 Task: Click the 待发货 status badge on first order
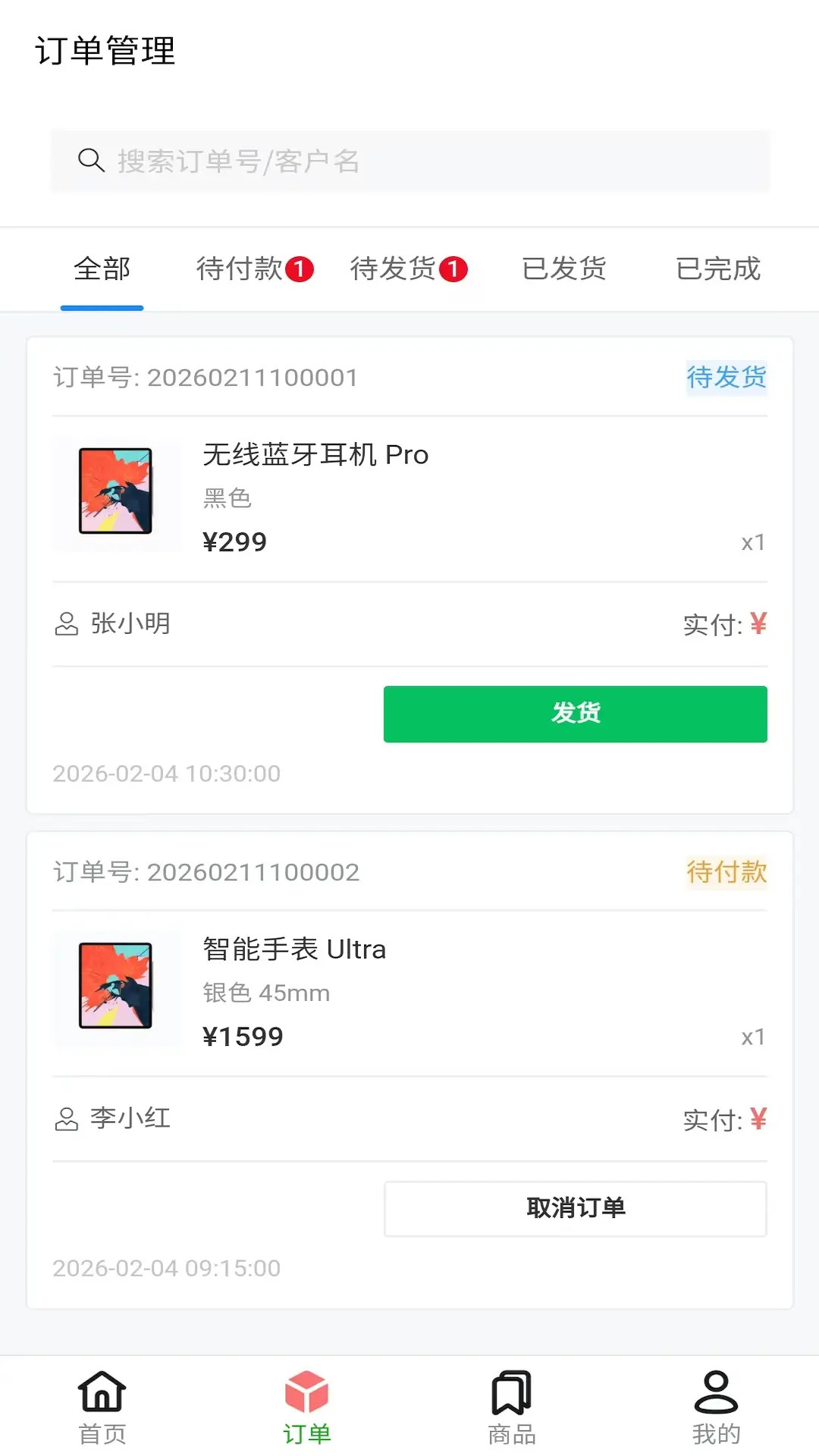click(x=725, y=378)
